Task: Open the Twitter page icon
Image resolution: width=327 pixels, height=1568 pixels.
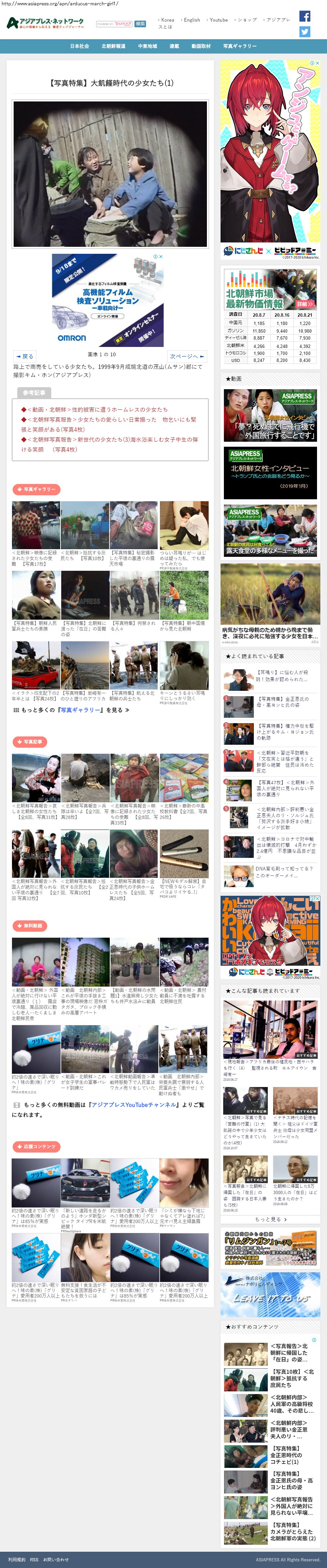Action: point(305,32)
